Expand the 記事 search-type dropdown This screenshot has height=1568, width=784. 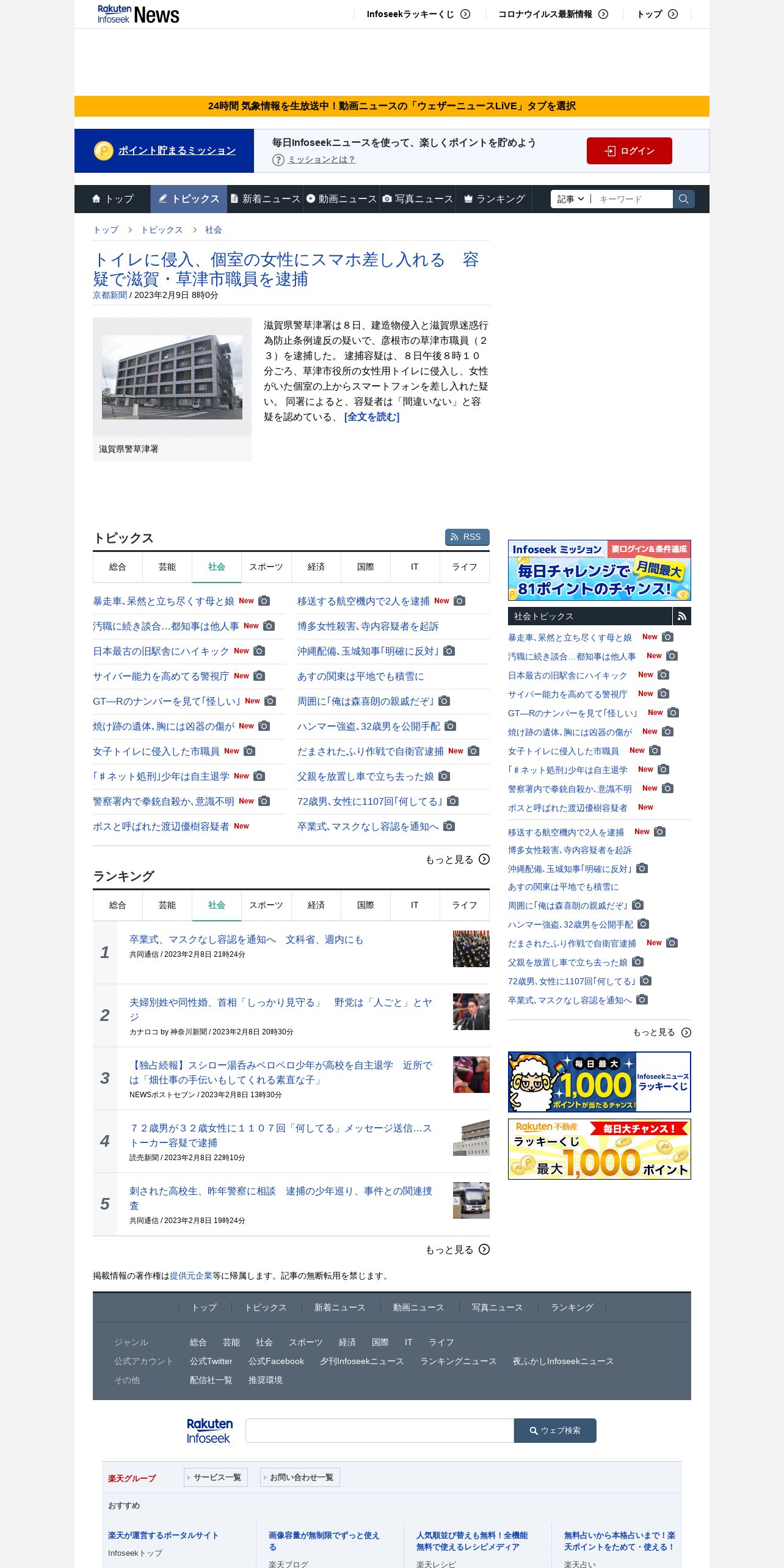coord(570,199)
